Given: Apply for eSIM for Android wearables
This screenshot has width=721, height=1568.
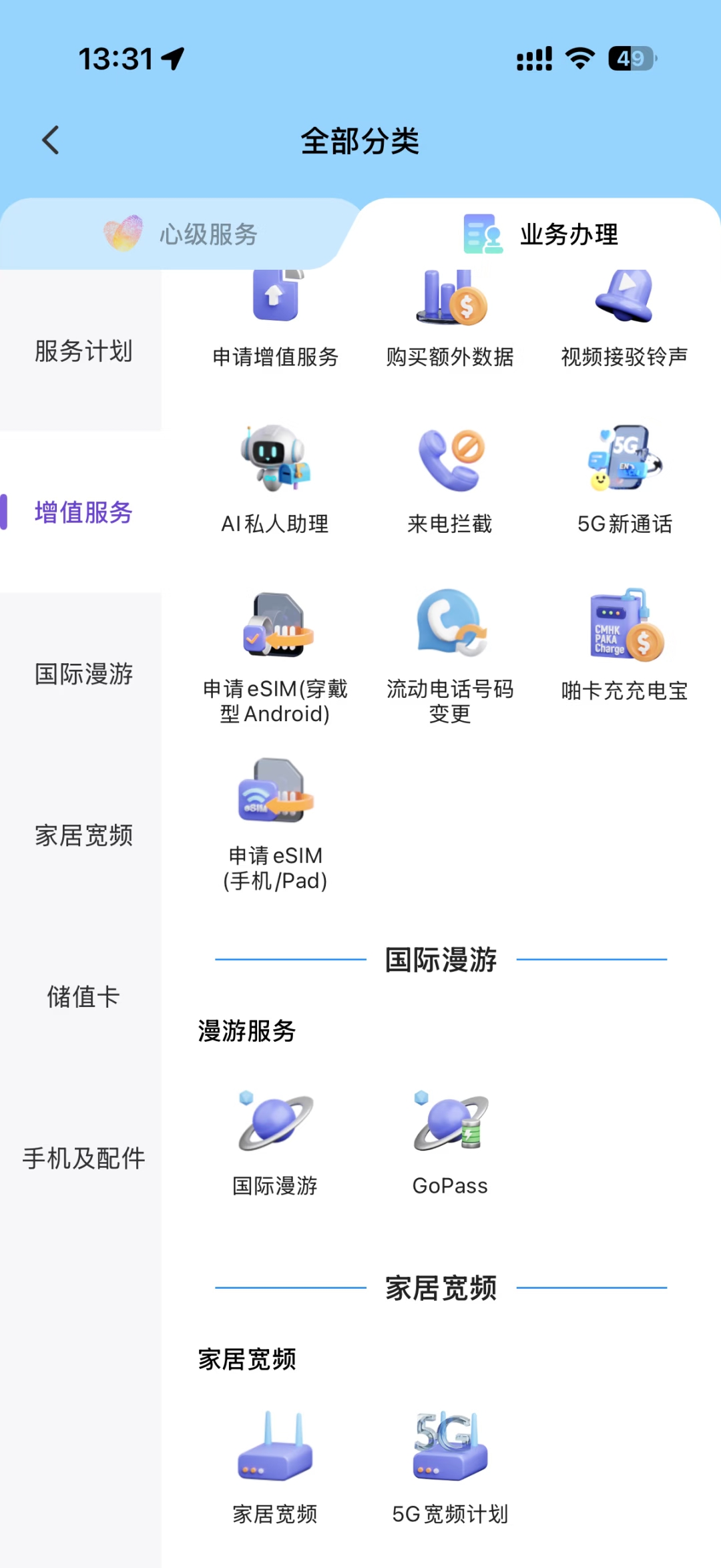Looking at the screenshot, I should pos(275,654).
